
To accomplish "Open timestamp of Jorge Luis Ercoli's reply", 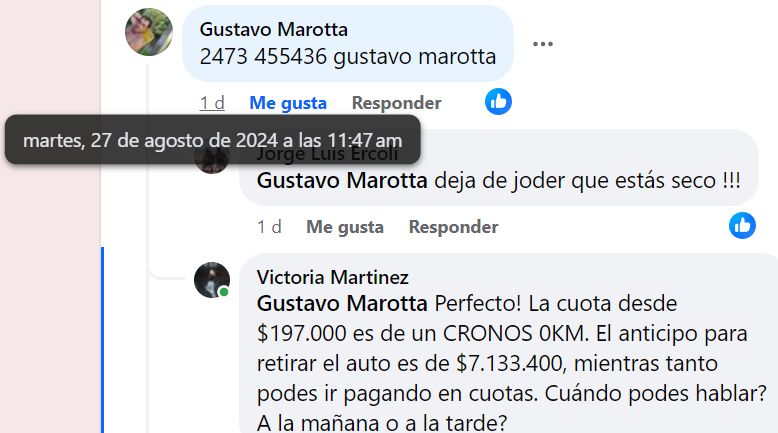I will point(269,227).
